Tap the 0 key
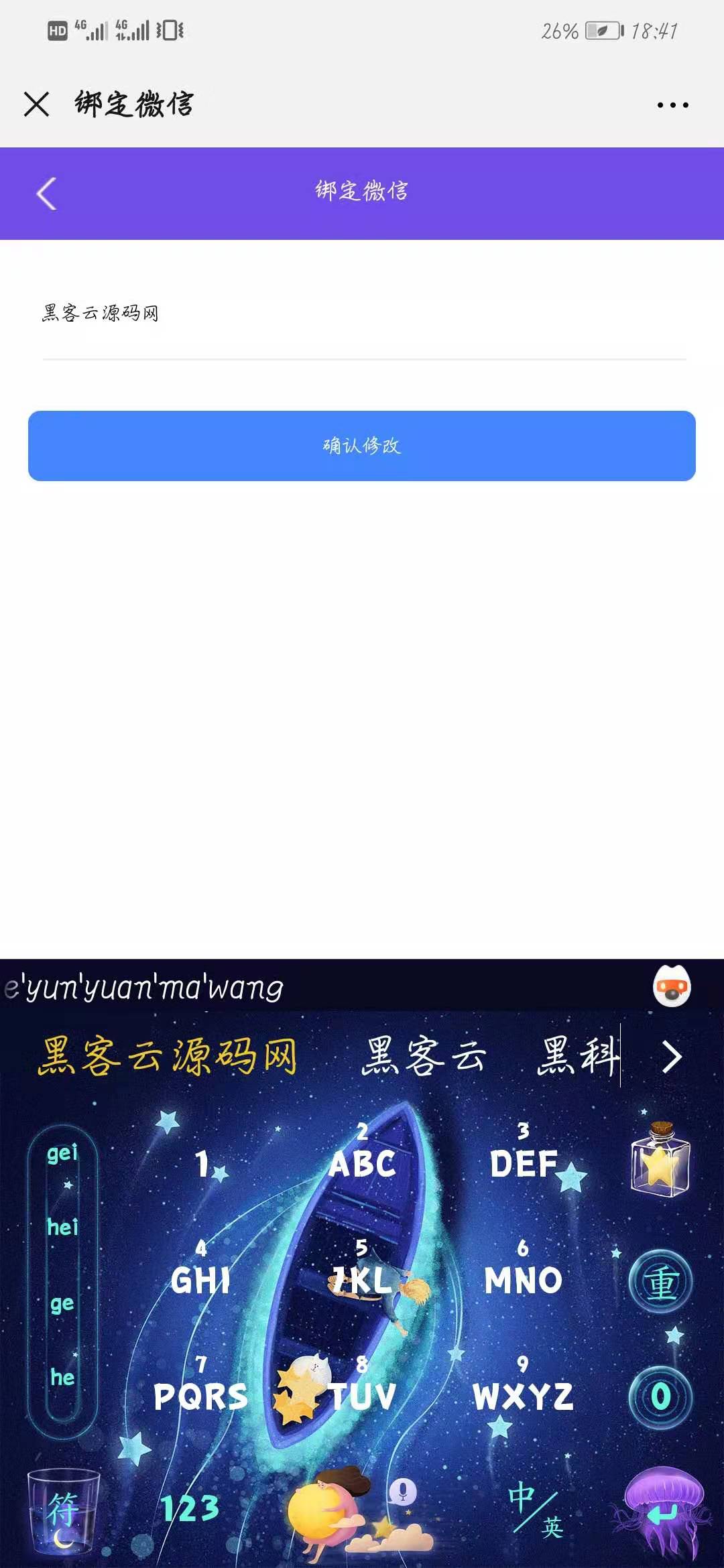This screenshot has height=1568, width=724. [660, 1397]
